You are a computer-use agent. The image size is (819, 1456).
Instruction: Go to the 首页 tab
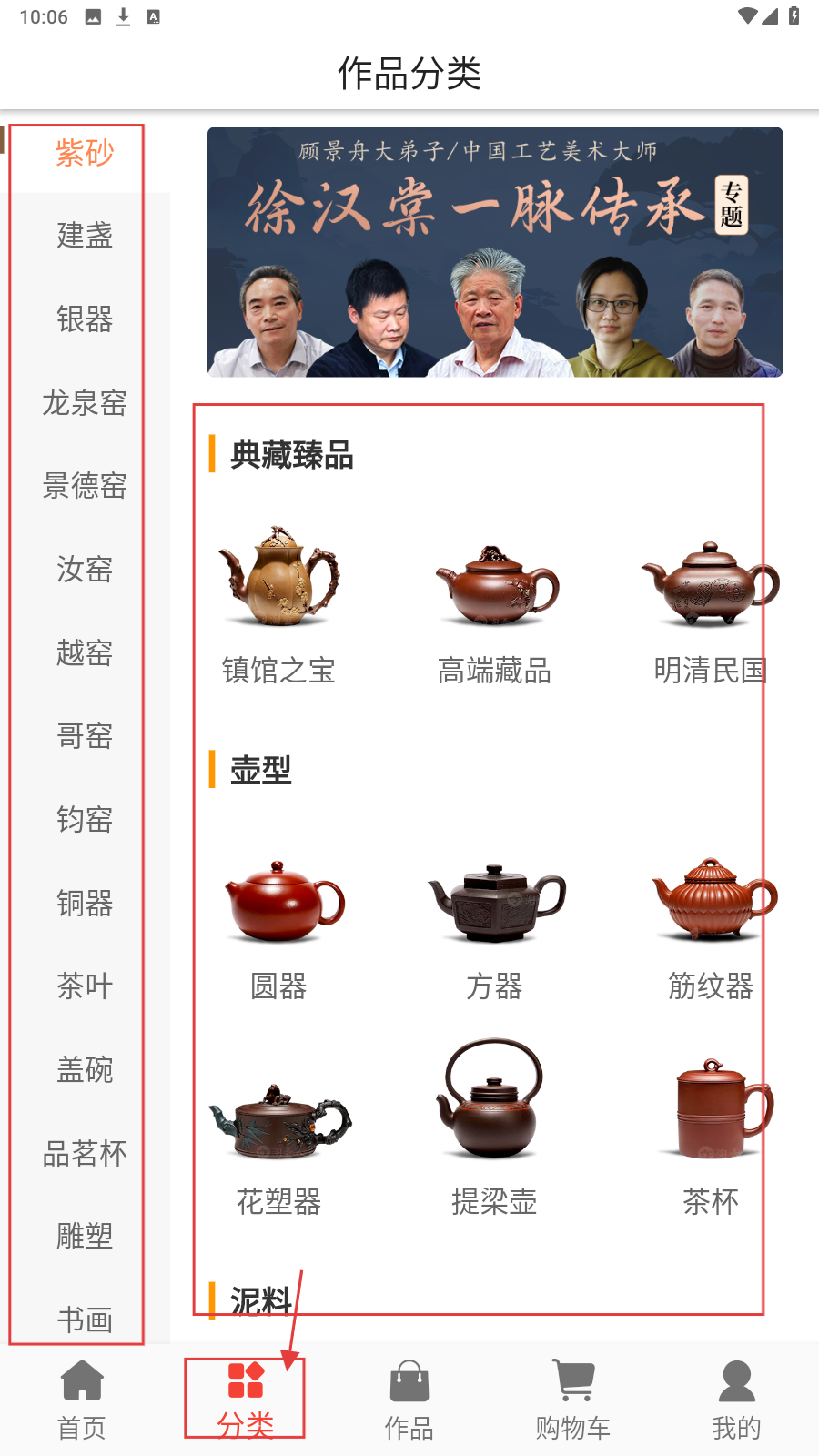coord(82,1400)
